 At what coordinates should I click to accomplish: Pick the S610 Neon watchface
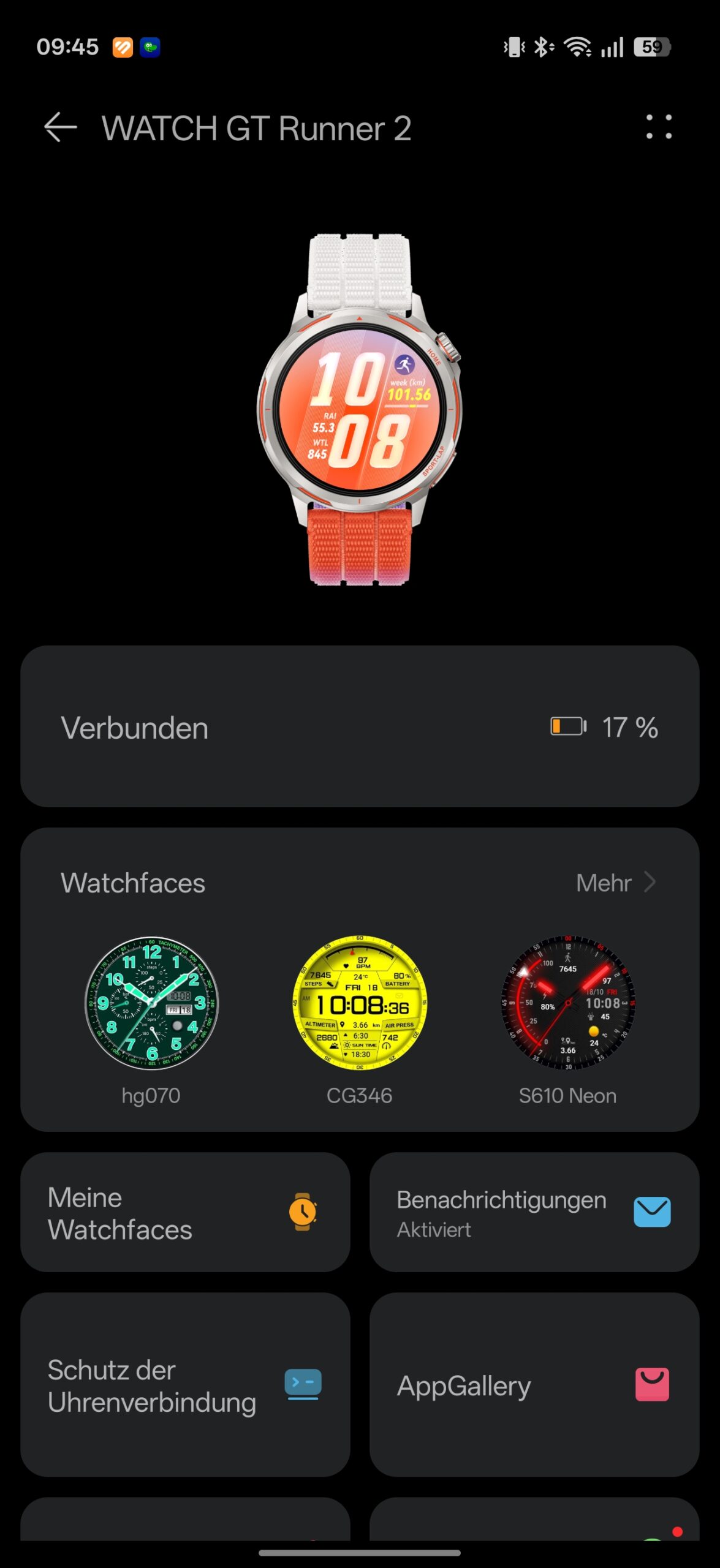(x=567, y=1003)
